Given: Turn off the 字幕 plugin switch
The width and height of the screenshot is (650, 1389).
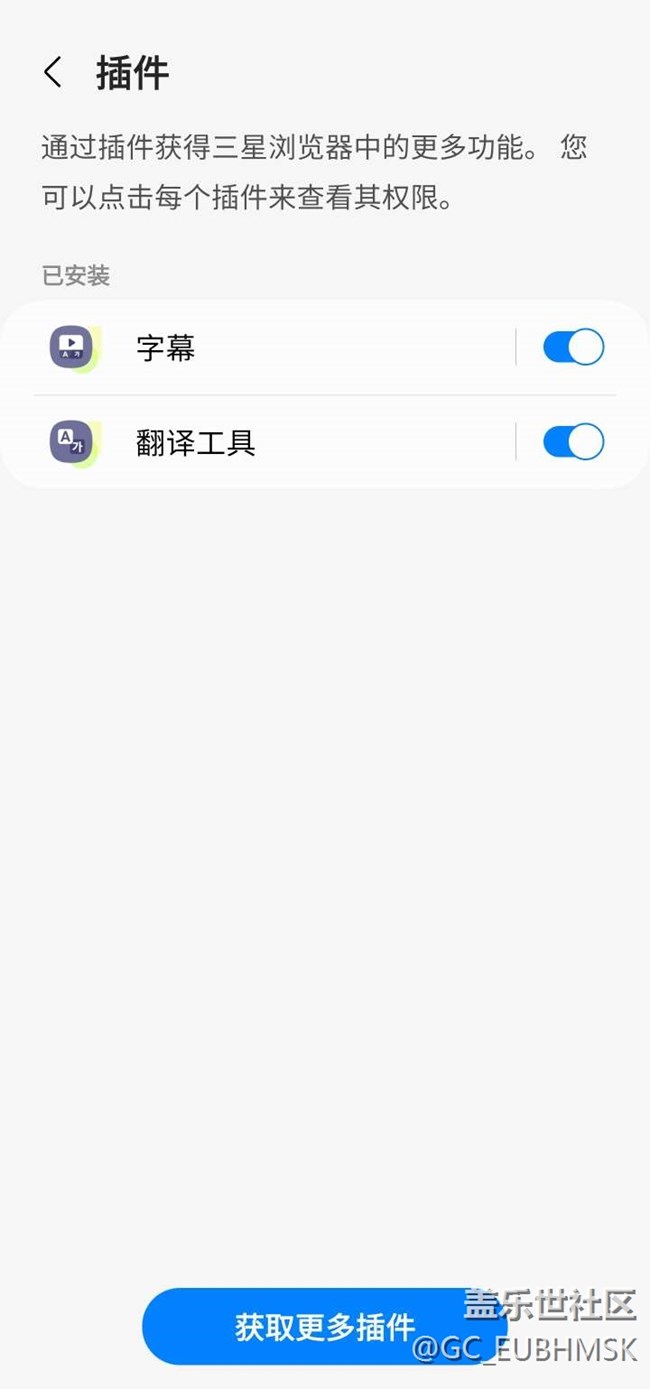Looking at the screenshot, I should (x=573, y=348).
